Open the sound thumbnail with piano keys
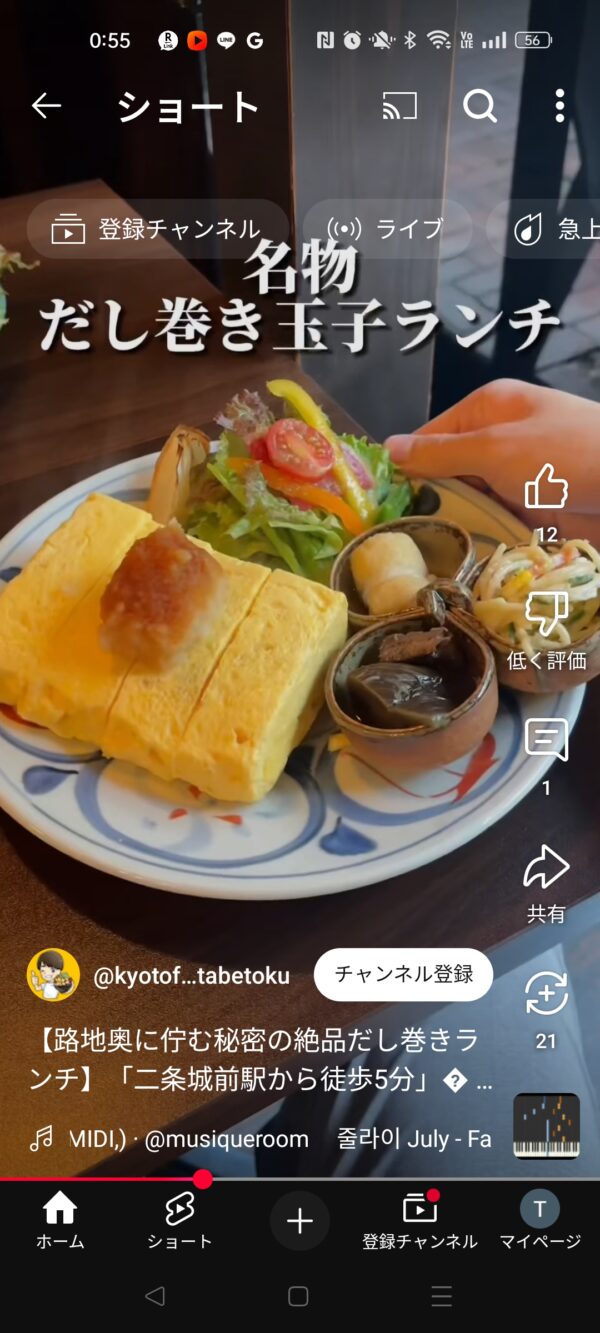This screenshot has width=600, height=1333. pos(546,1126)
